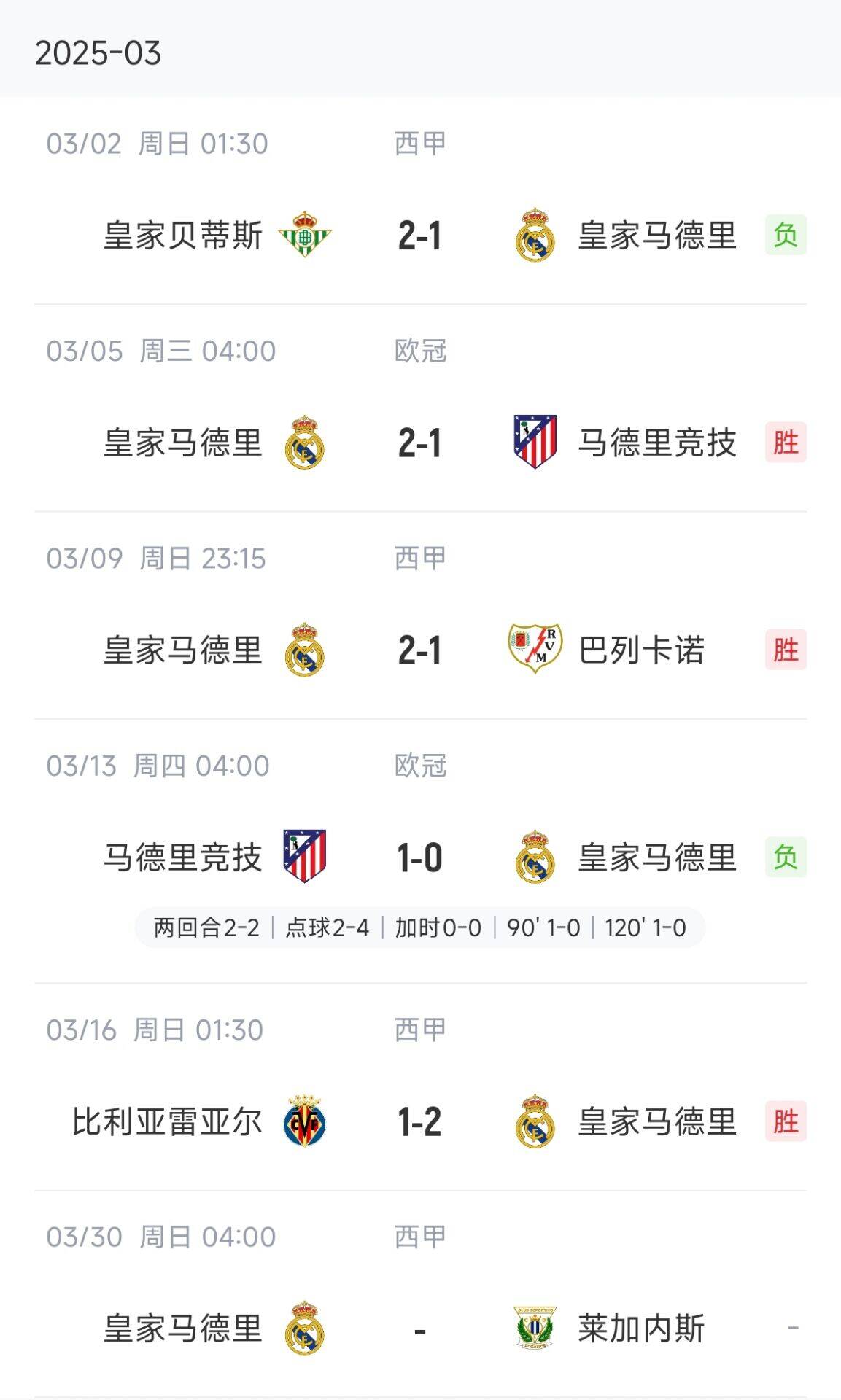The image size is (841, 1400).
Task: View the 03/05 欧冠 match versus 马德里竞技
Action: pos(420,443)
